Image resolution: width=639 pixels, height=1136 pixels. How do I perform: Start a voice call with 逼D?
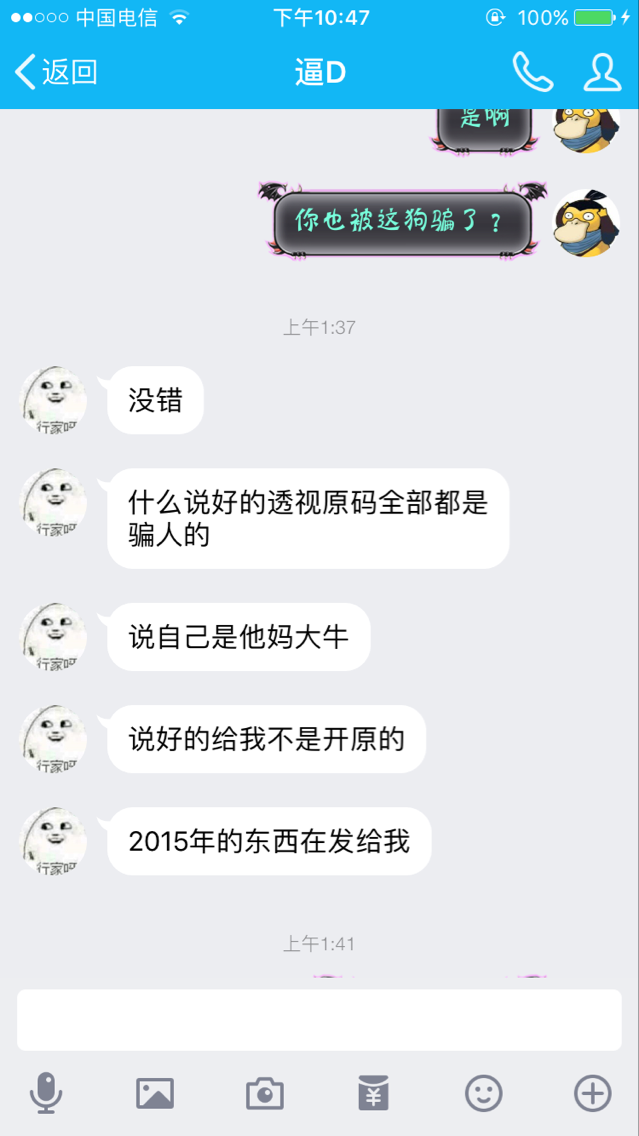pos(533,72)
